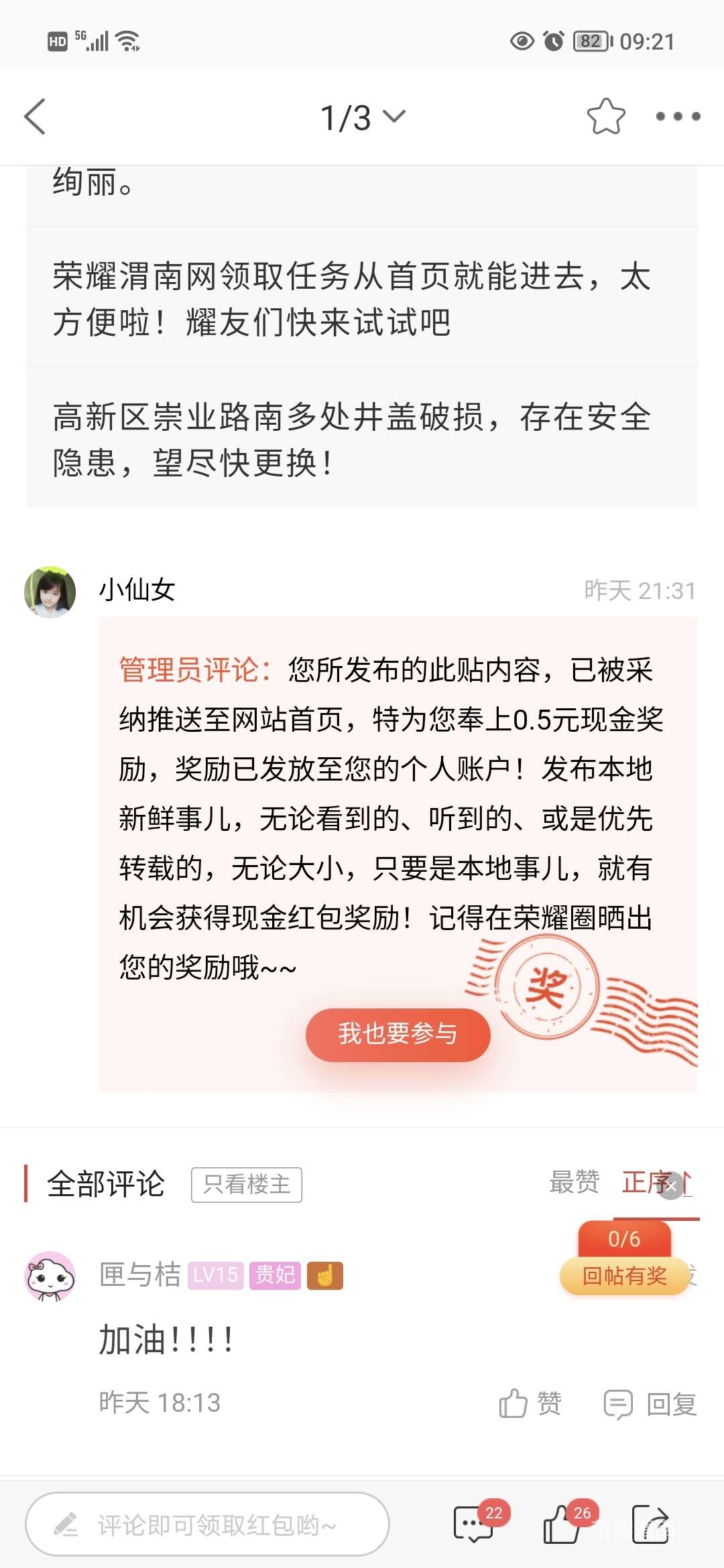The height and width of the screenshot is (1568, 724).
Task: Tap the comment input field
Action: pos(208,1524)
